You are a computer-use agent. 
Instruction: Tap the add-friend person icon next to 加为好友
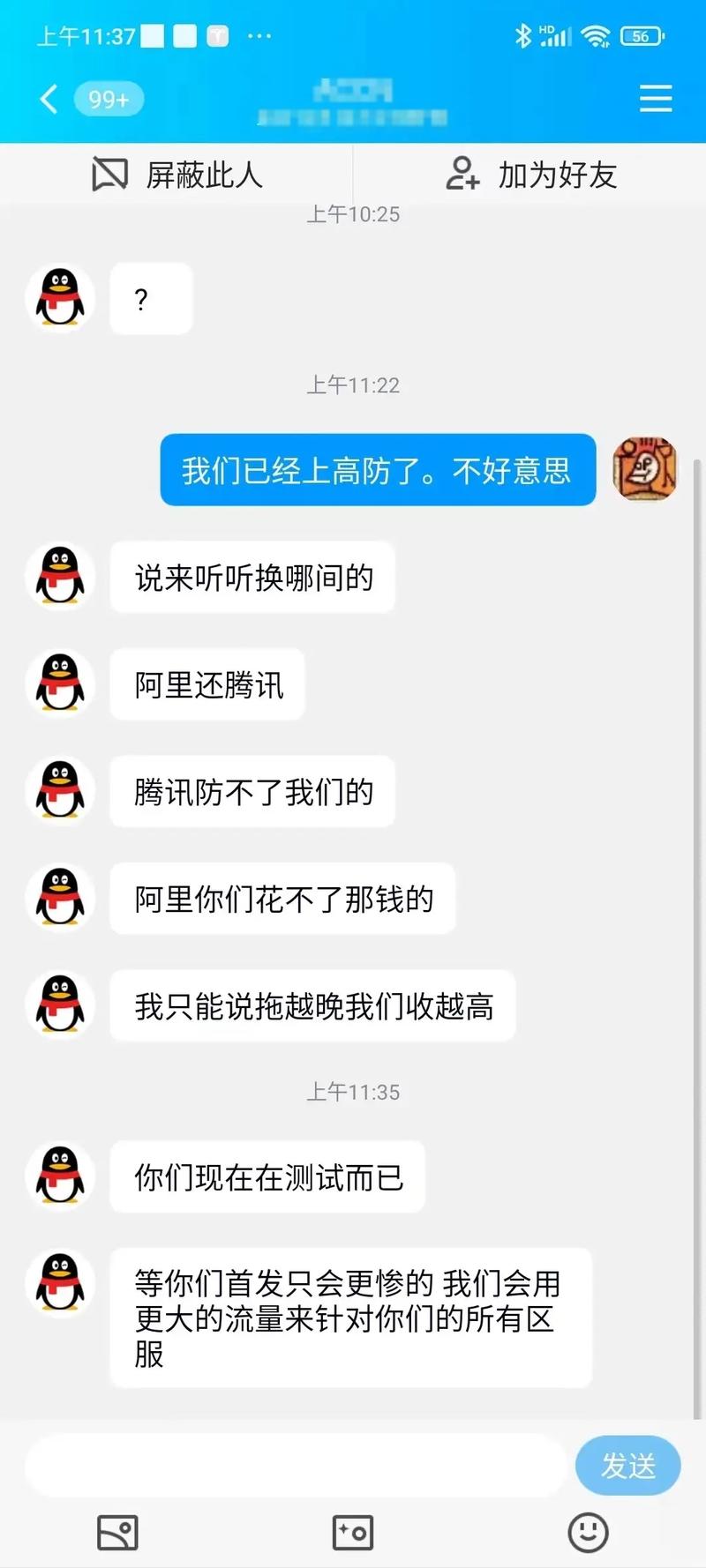tap(462, 174)
